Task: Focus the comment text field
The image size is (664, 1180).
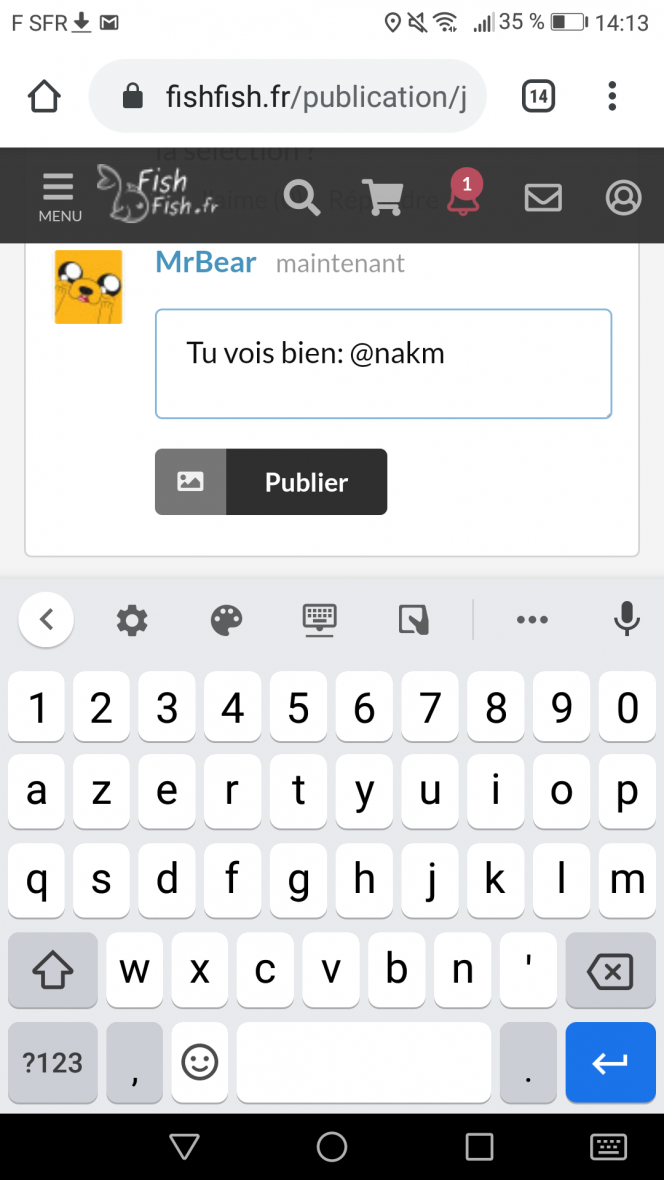Action: [383, 363]
